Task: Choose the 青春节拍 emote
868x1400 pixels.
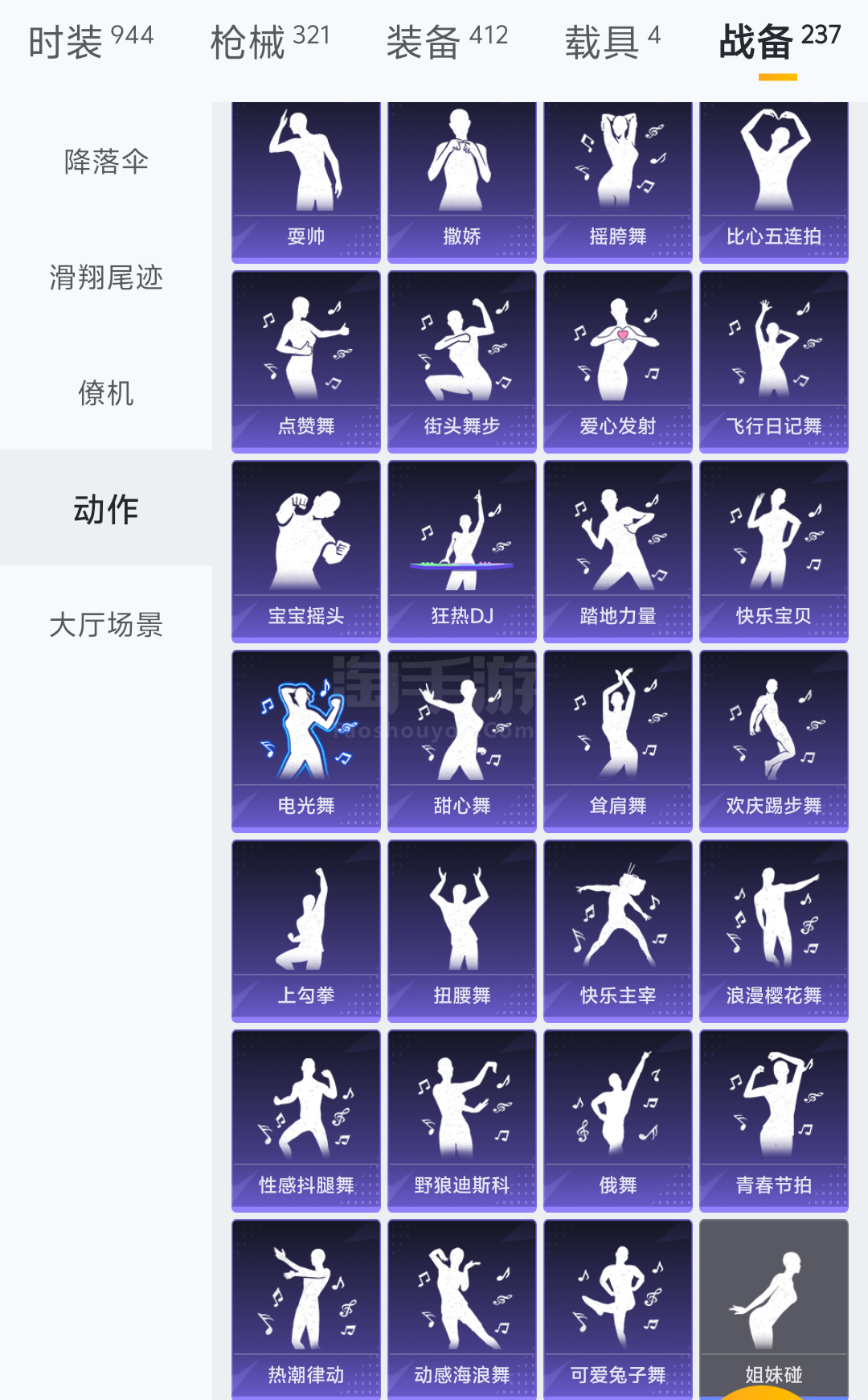Action: pos(774,1121)
